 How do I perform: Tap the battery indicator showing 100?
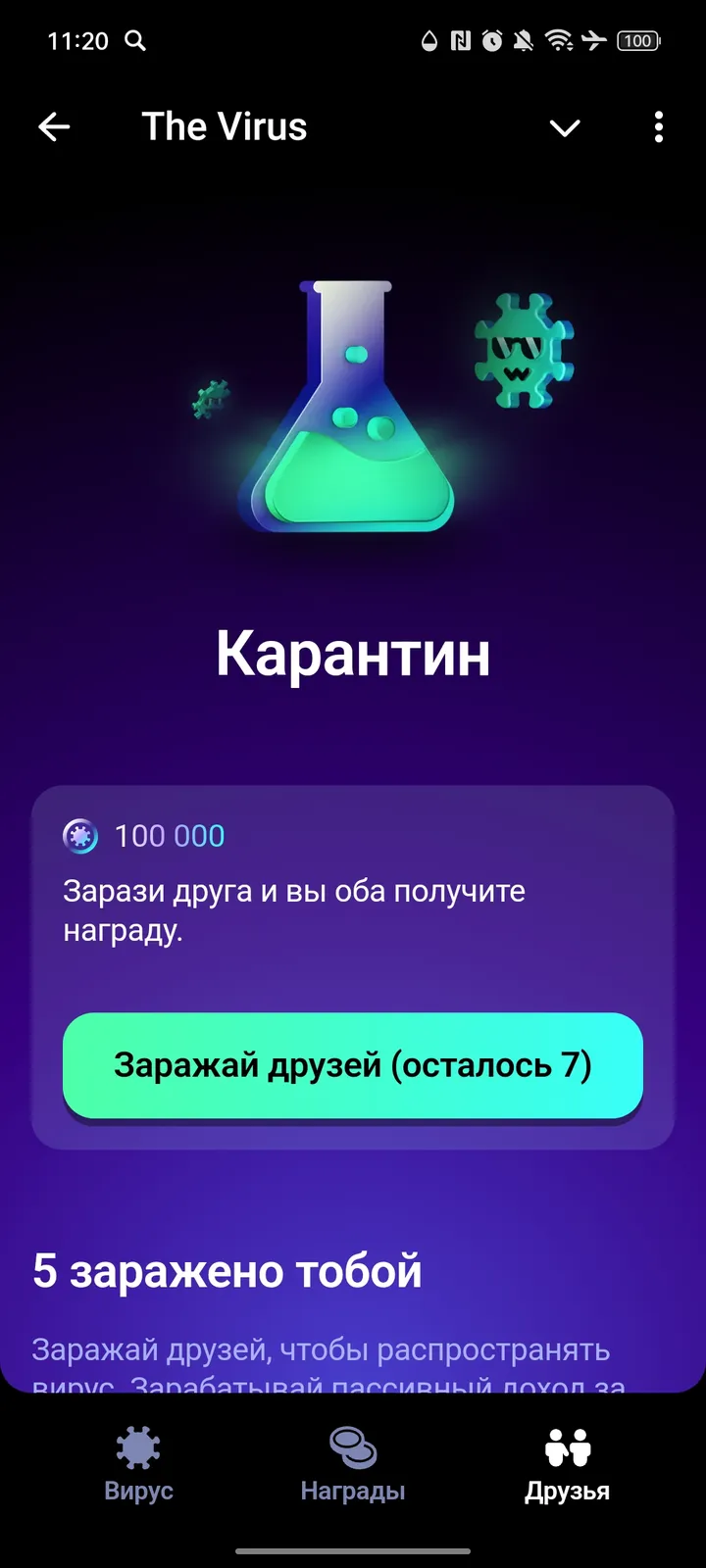click(x=638, y=41)
